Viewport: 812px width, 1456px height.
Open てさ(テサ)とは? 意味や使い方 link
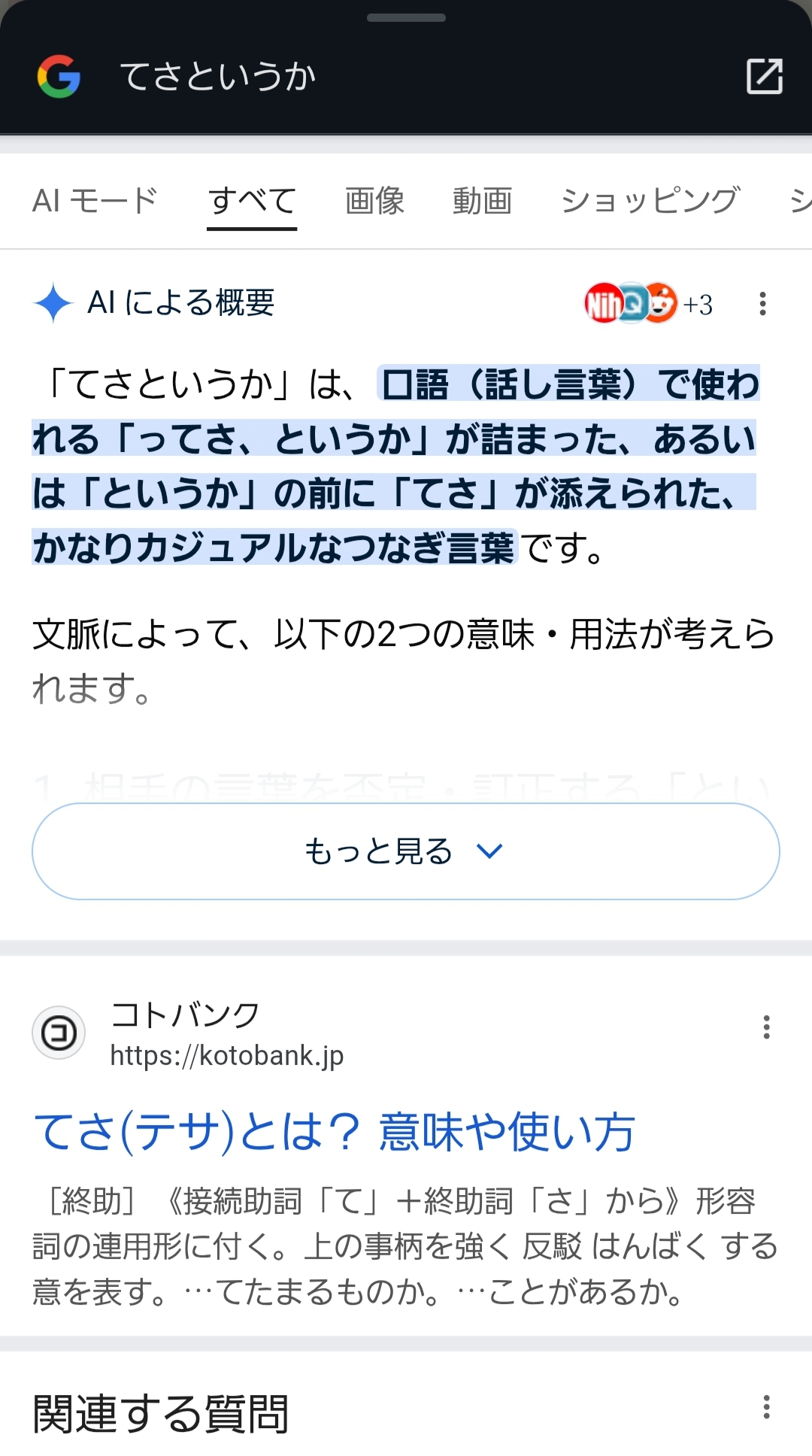coord(335,1133)
